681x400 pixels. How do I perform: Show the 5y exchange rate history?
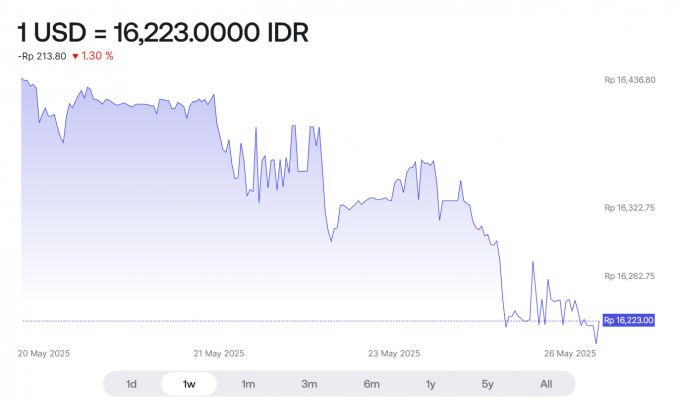[488, 384]
